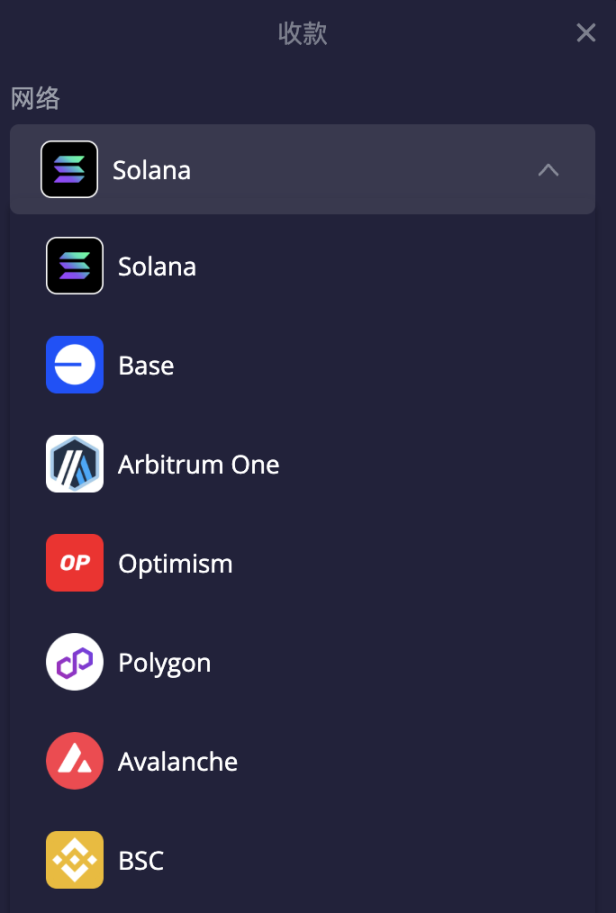Viewport: 616px width, 913px height.
Task: Collapse the Solana network dropdown
Action: [547, 170]
